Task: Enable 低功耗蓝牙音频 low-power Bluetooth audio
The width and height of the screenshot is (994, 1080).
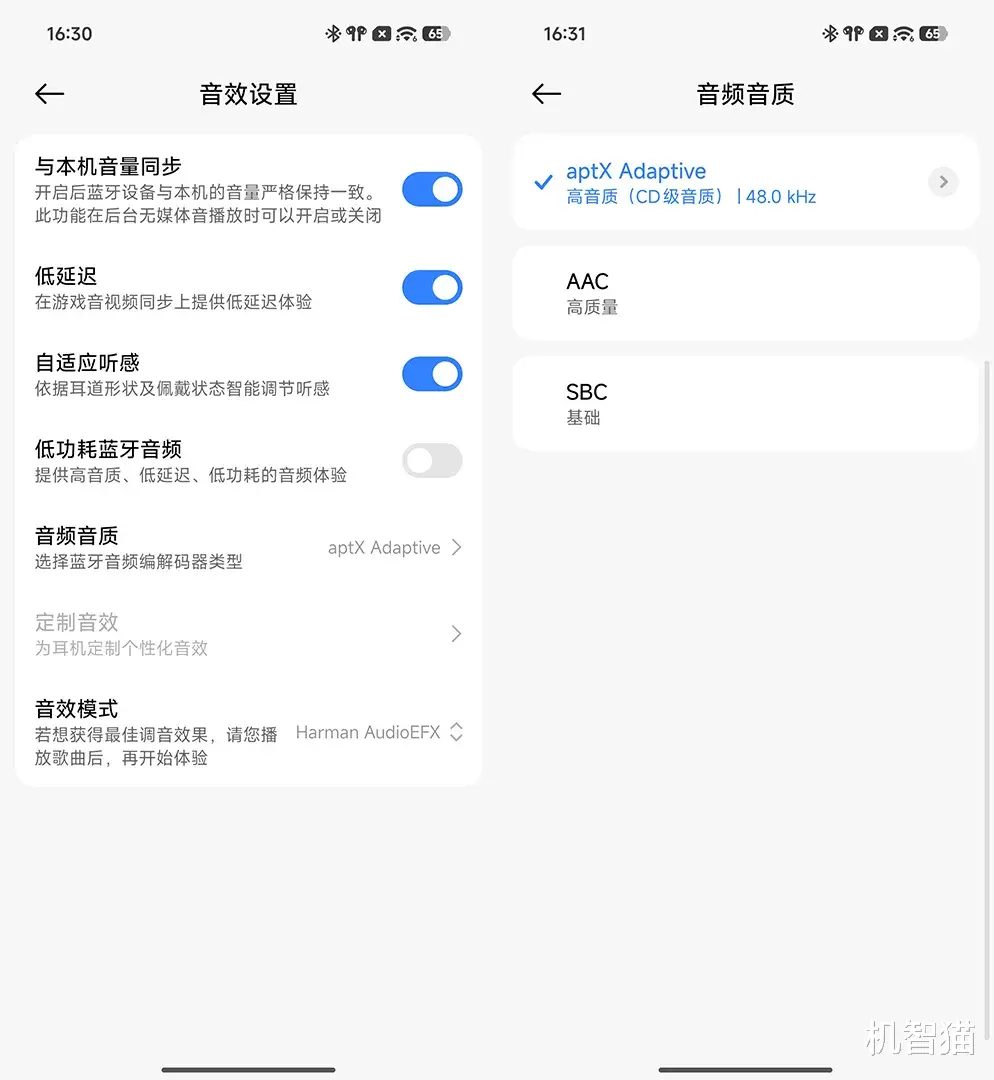Action: pos(432,461)
